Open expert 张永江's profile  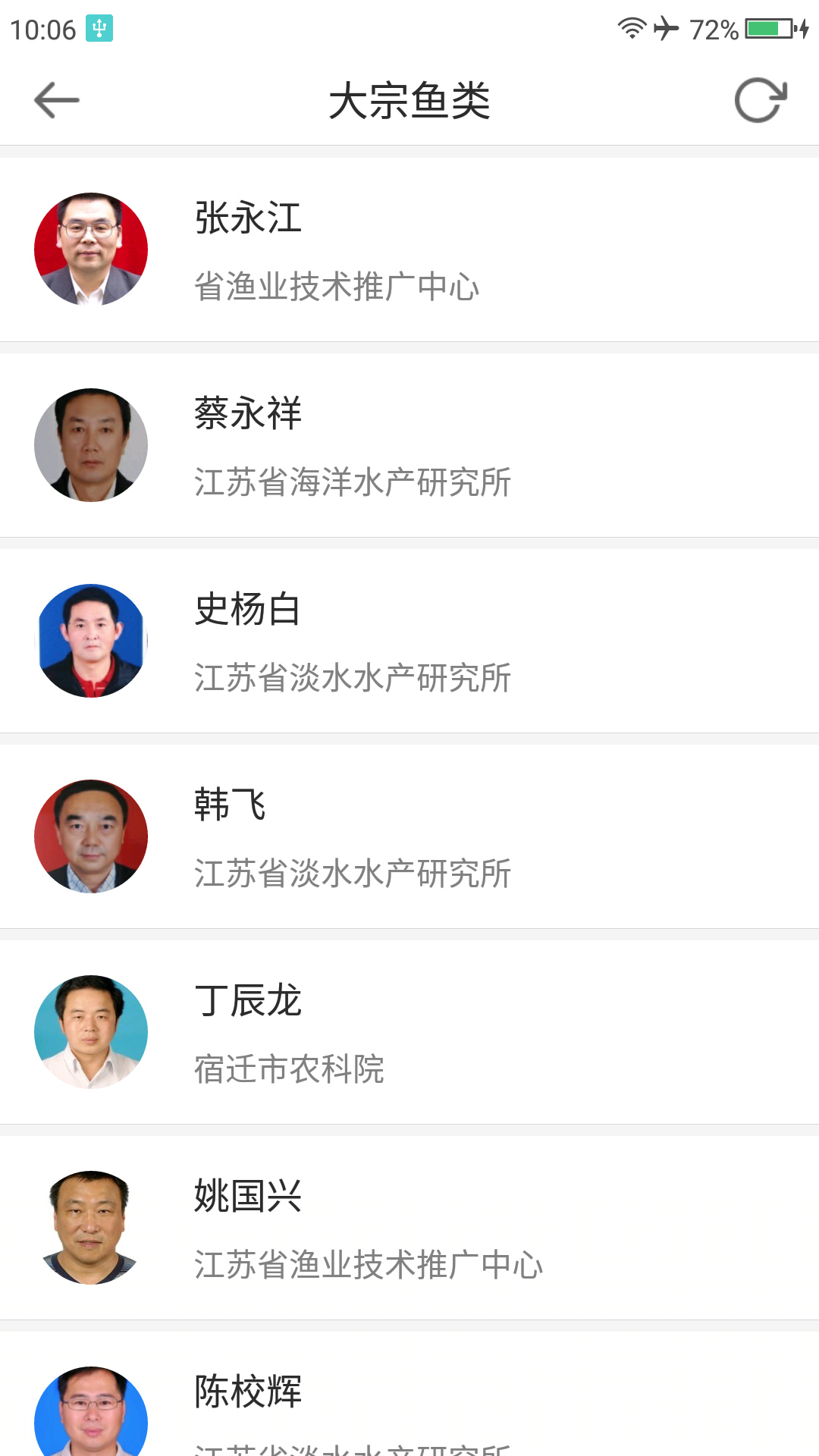coord(409,249)
